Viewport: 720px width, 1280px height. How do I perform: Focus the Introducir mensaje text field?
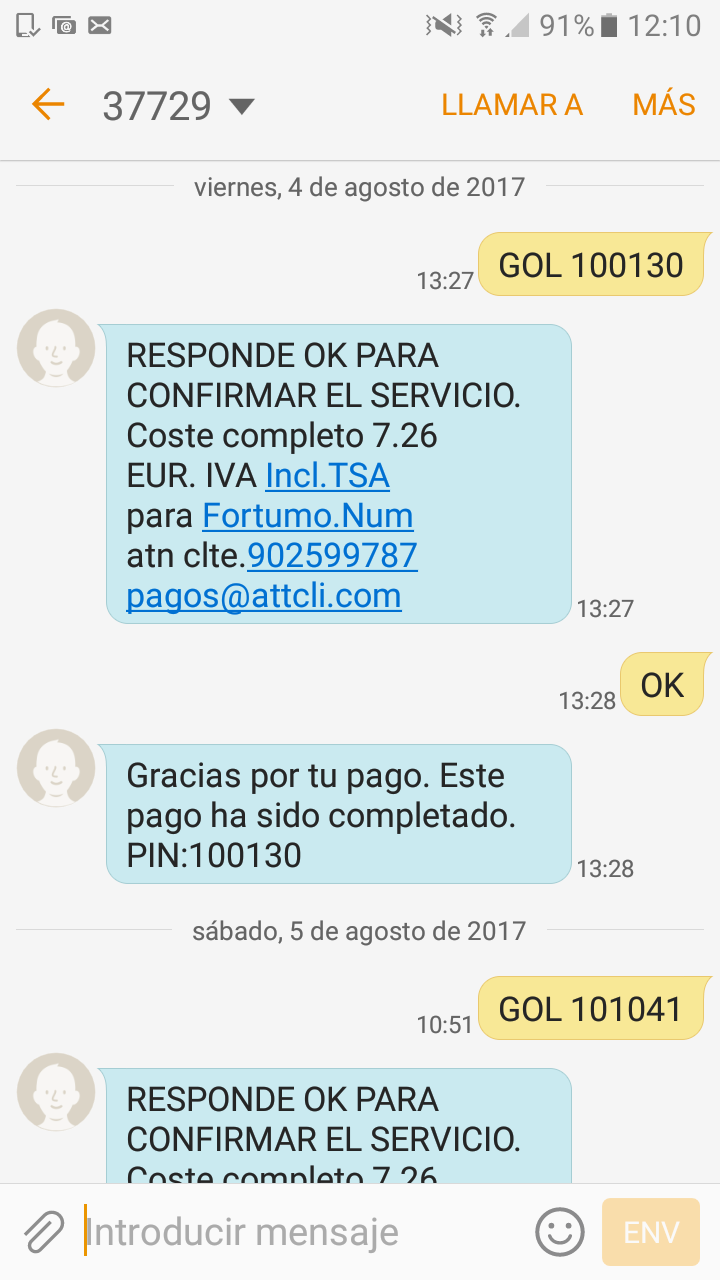point(300,1232)
